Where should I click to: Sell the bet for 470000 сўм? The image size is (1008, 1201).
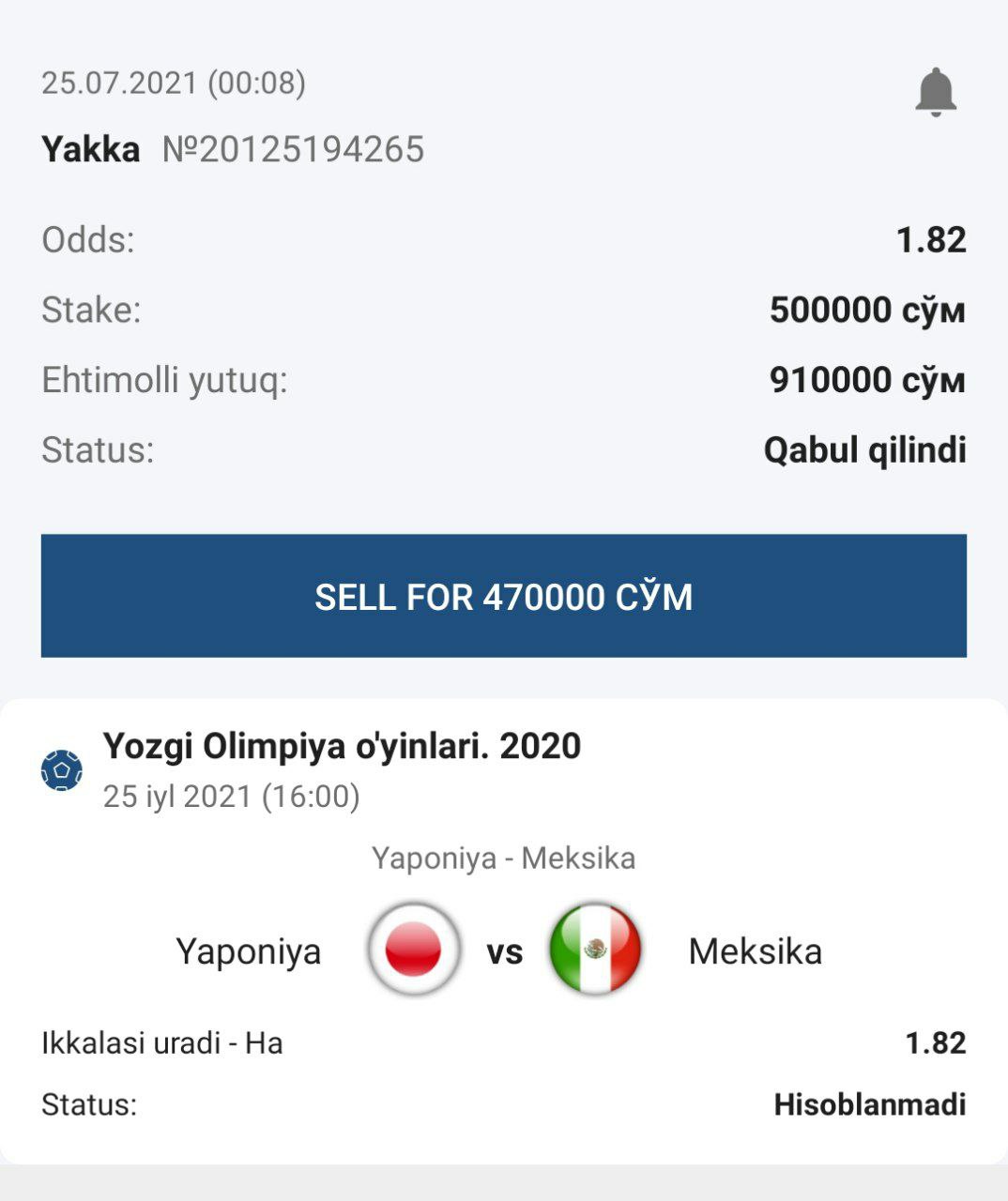click(x=504, y=596)
